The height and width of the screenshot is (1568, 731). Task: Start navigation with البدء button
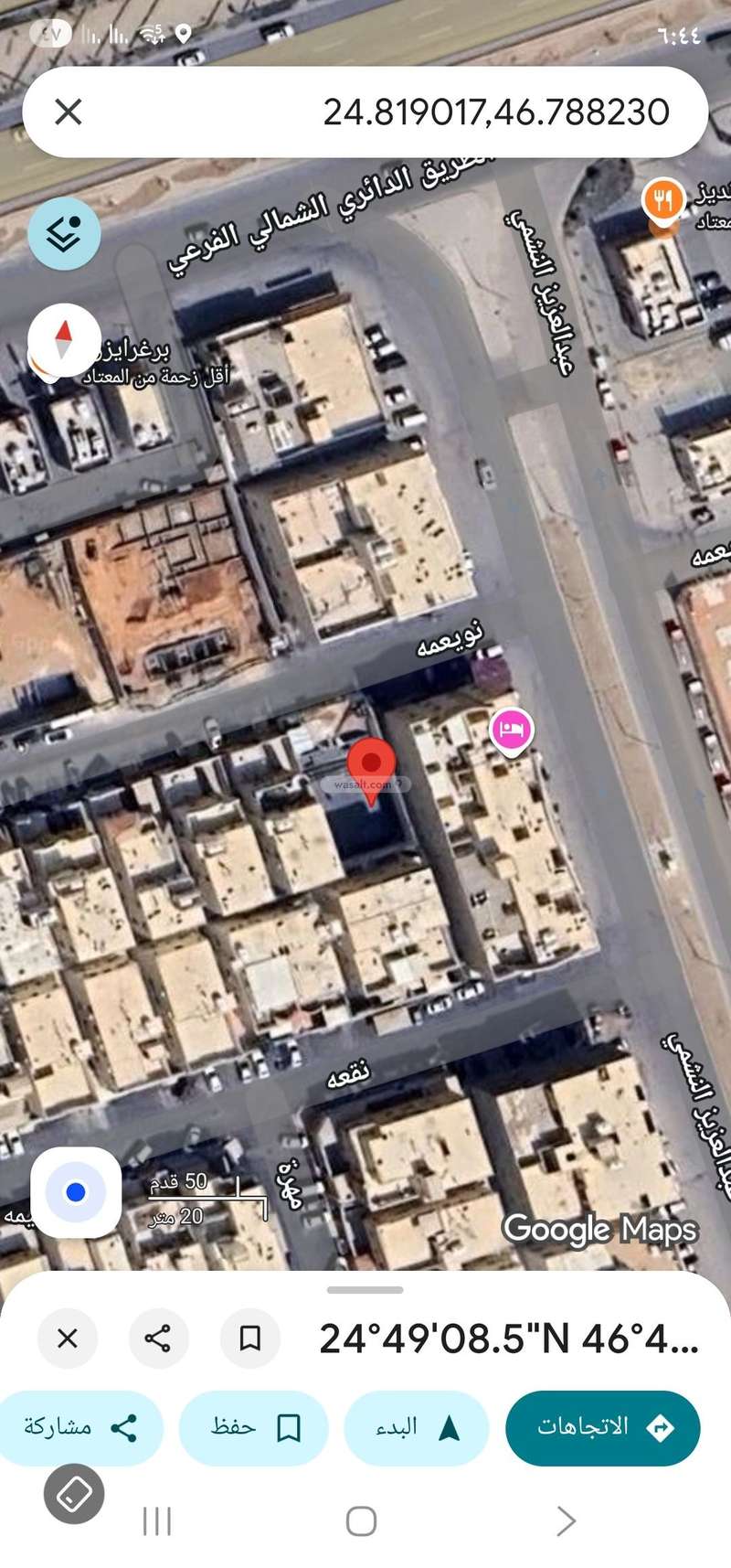[x=417, y=1427]
